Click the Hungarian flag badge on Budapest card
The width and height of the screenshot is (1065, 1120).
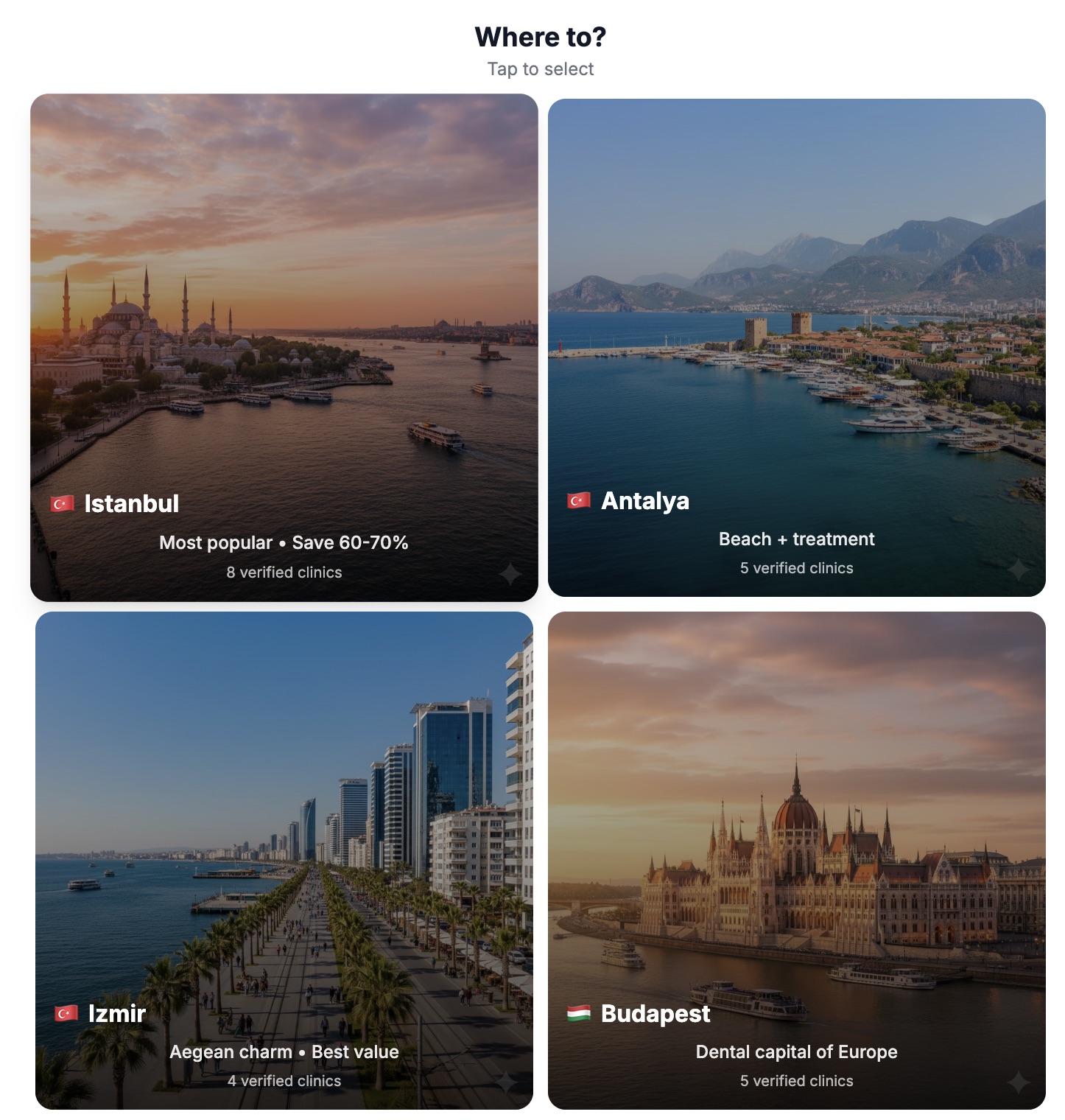tap(580, 1013)
